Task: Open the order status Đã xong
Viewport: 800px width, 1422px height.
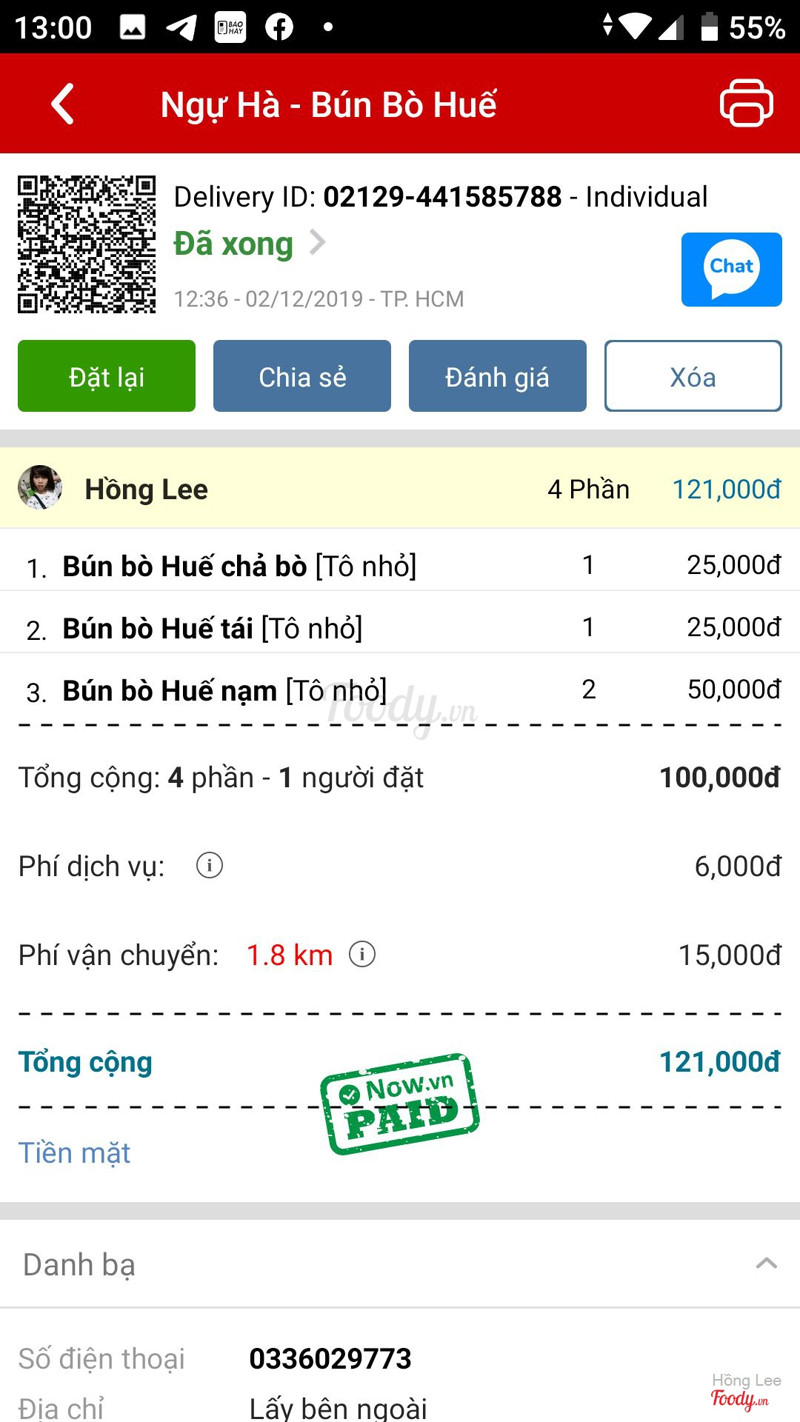Action: 249,243
